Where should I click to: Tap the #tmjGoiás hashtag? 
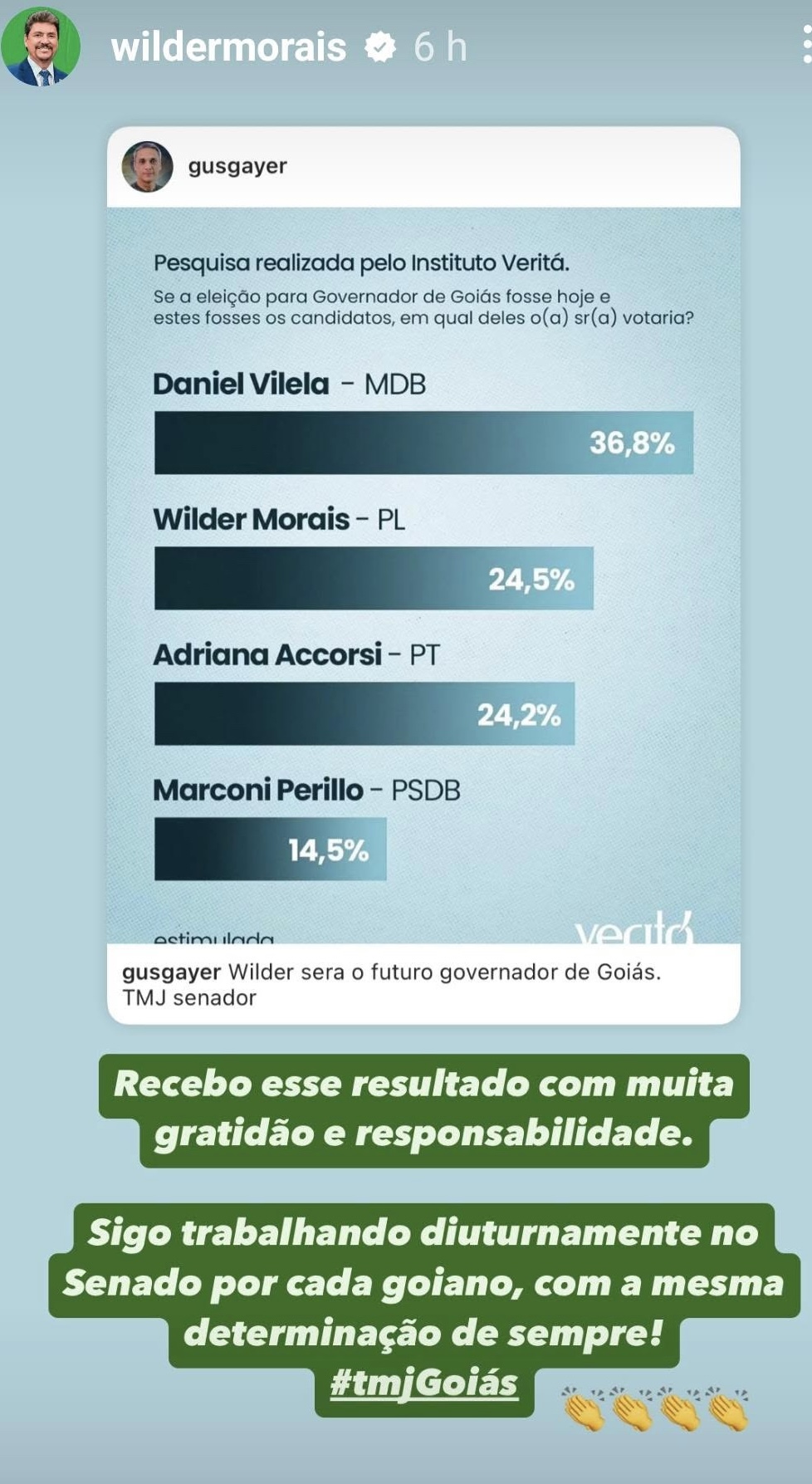pos(423,1384)
